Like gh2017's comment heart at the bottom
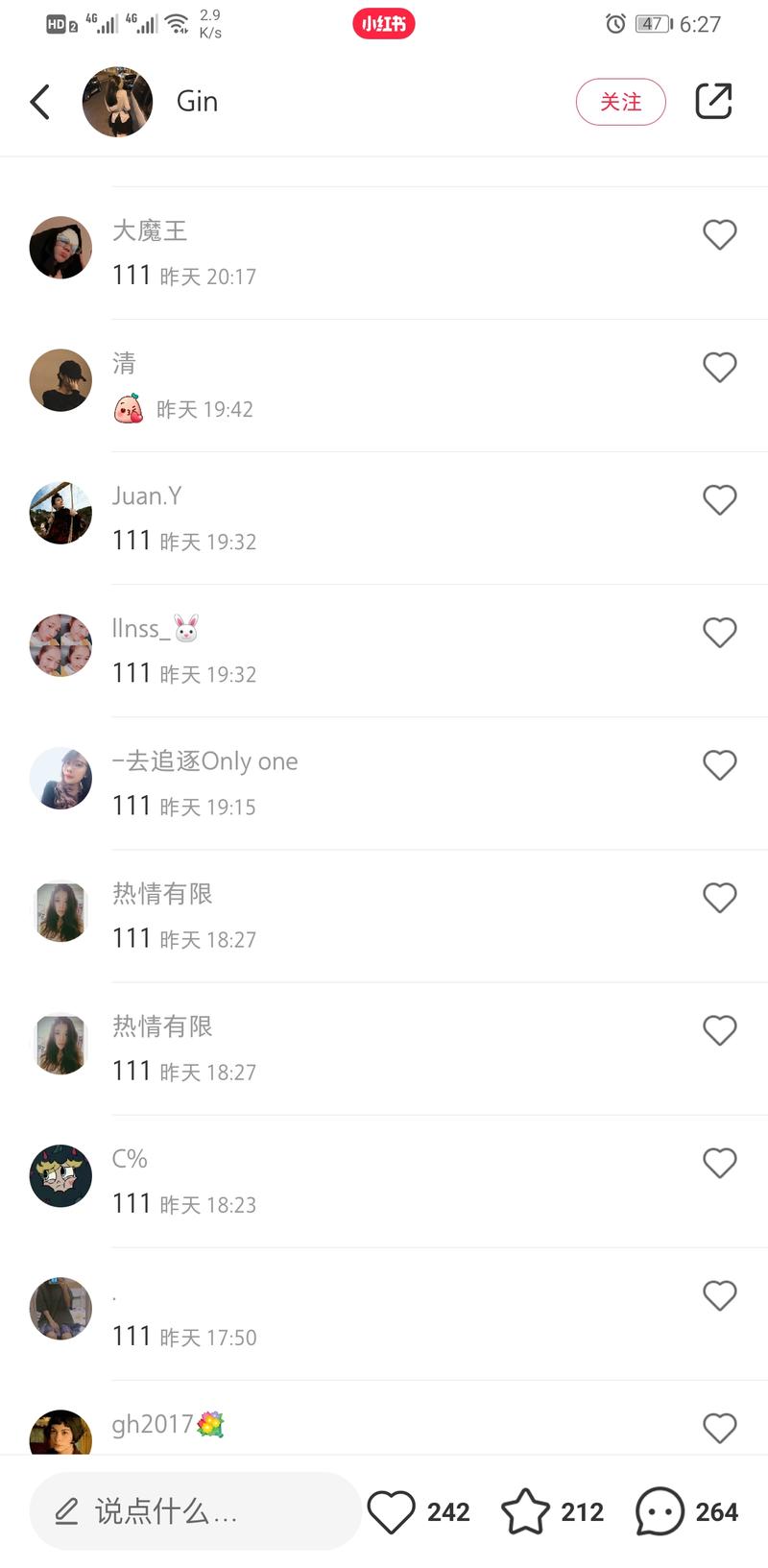This screenshot has height=1568, width=768. pyautogui.click(x=720, y=1428)
